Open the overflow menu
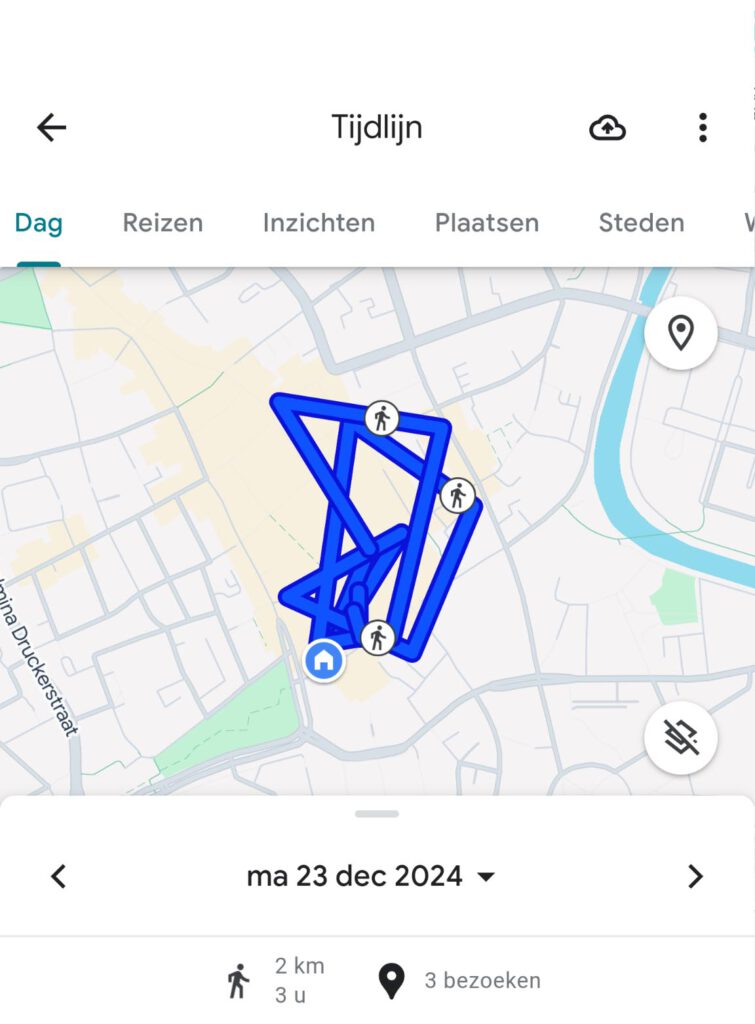The height and width of the screenshot is (1024, 755). point(703,127)
